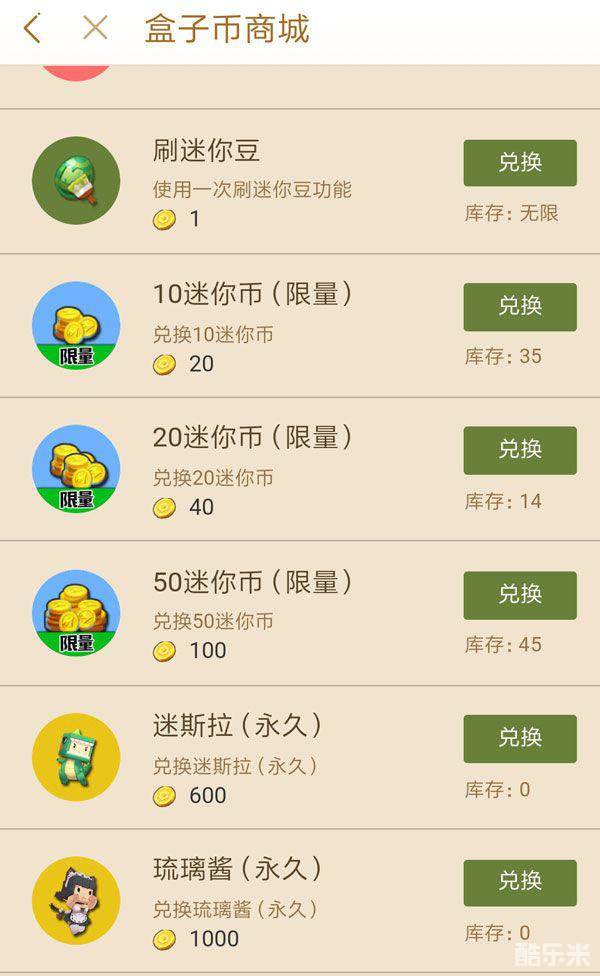Redeem the 10迷你币 (限量) item

pos(519,306)
